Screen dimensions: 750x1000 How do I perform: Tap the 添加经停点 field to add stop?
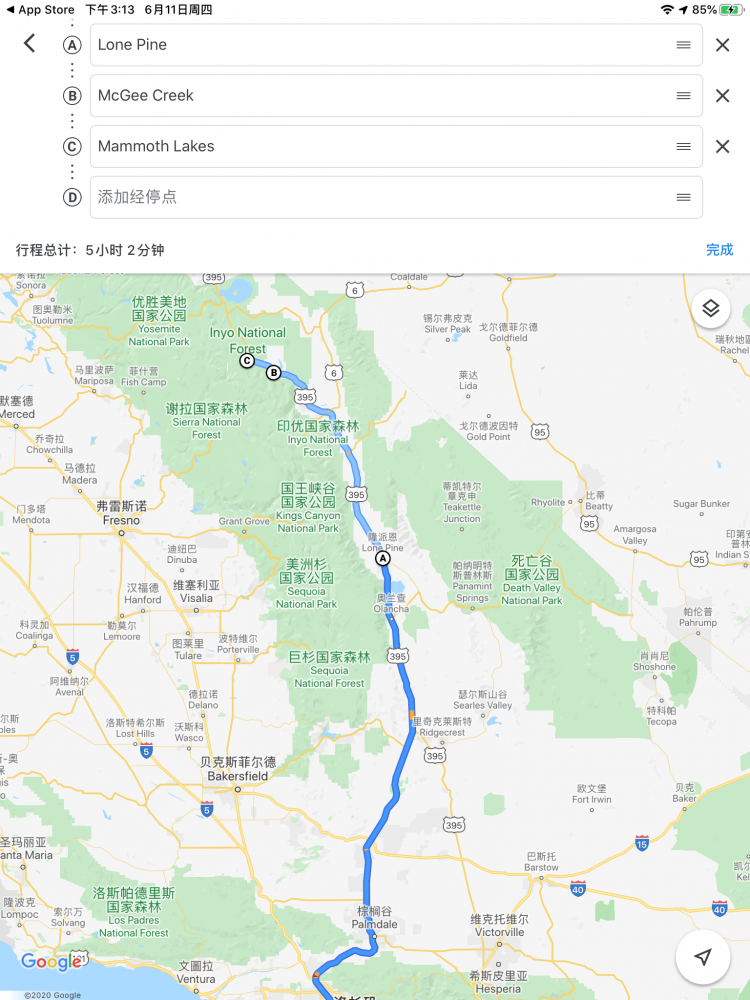pyautogui.click(x=380, y=197)
